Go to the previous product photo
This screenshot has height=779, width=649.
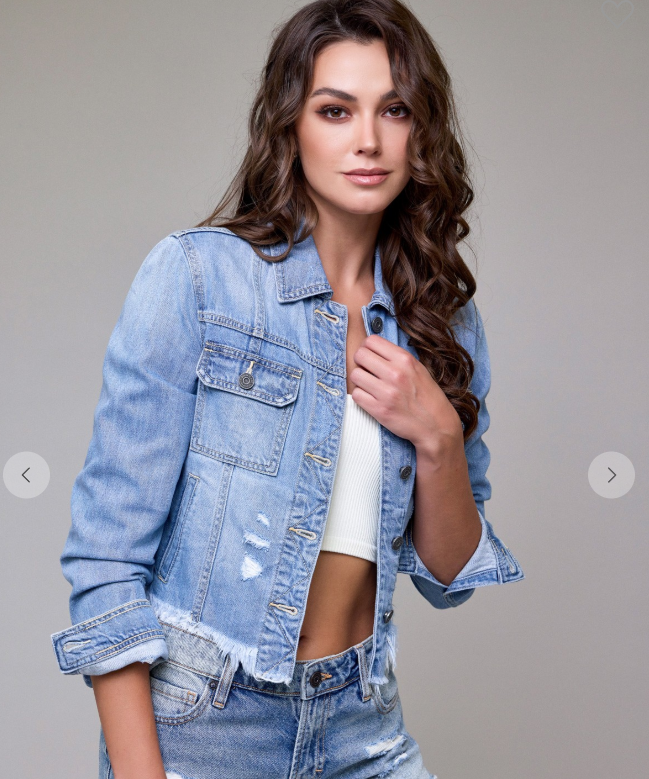(x=26, y=475)
